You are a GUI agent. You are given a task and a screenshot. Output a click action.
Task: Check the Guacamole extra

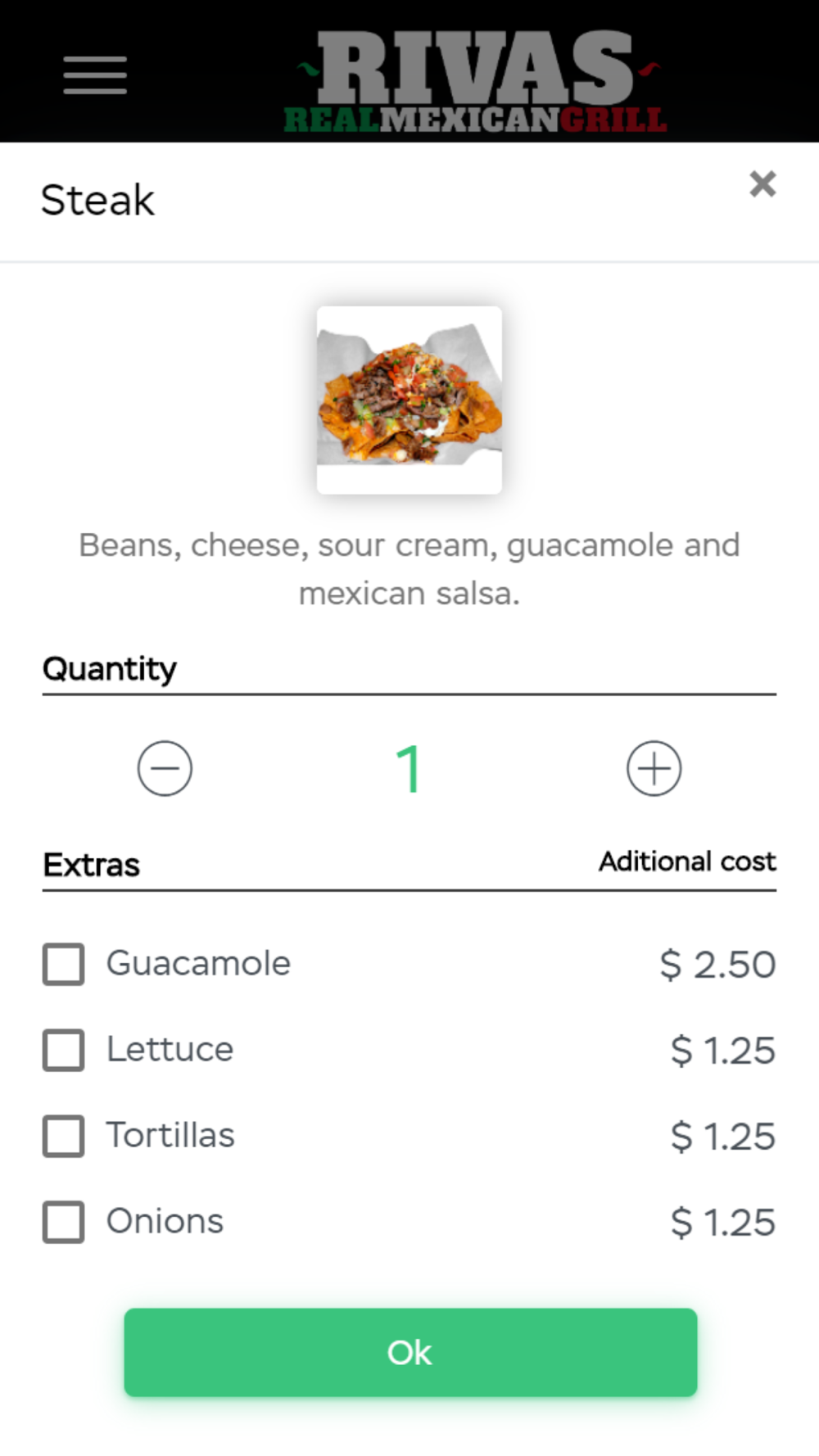pyautogui.click(x=64, y=964)
